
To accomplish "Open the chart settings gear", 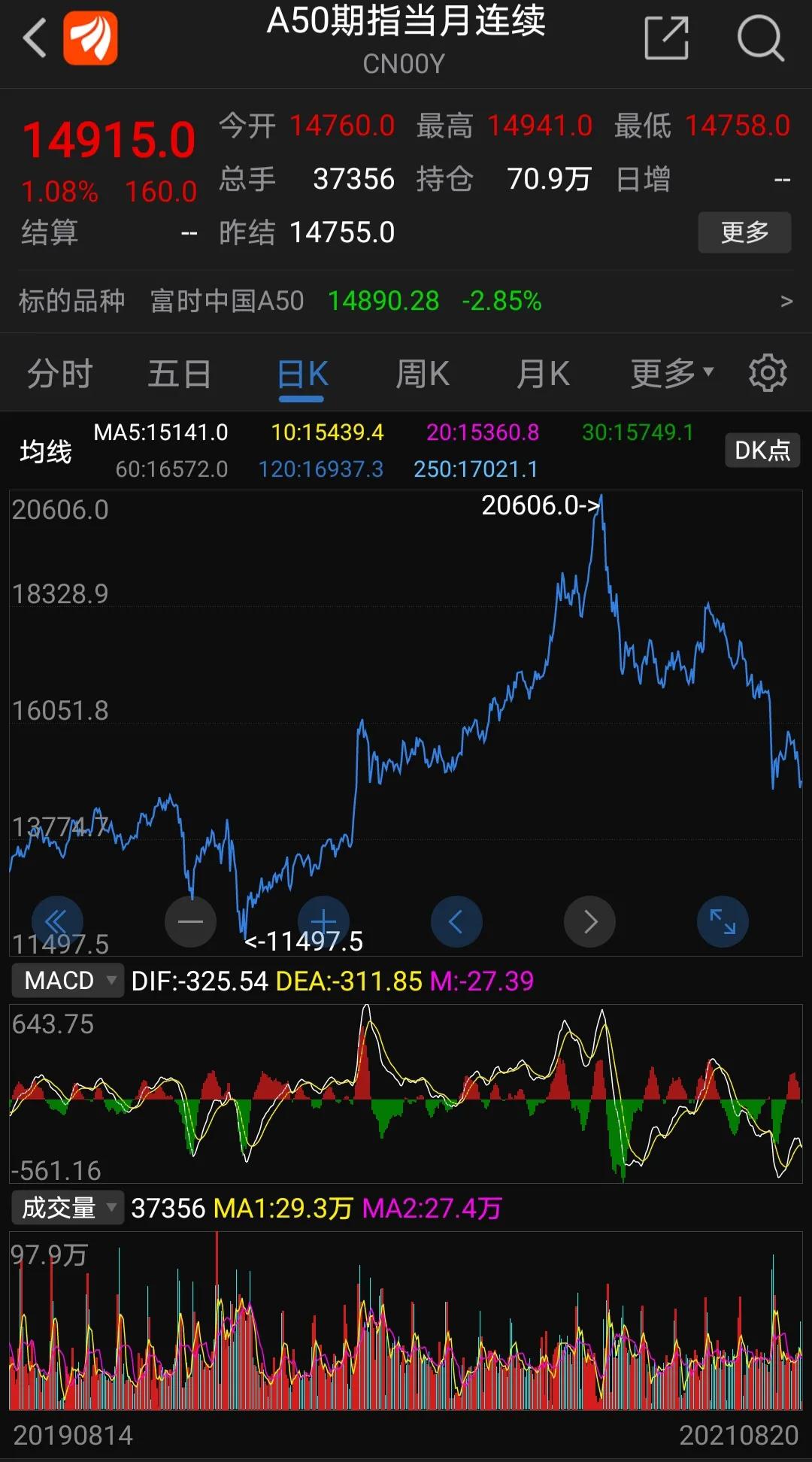I will click(x=768, y=373).
